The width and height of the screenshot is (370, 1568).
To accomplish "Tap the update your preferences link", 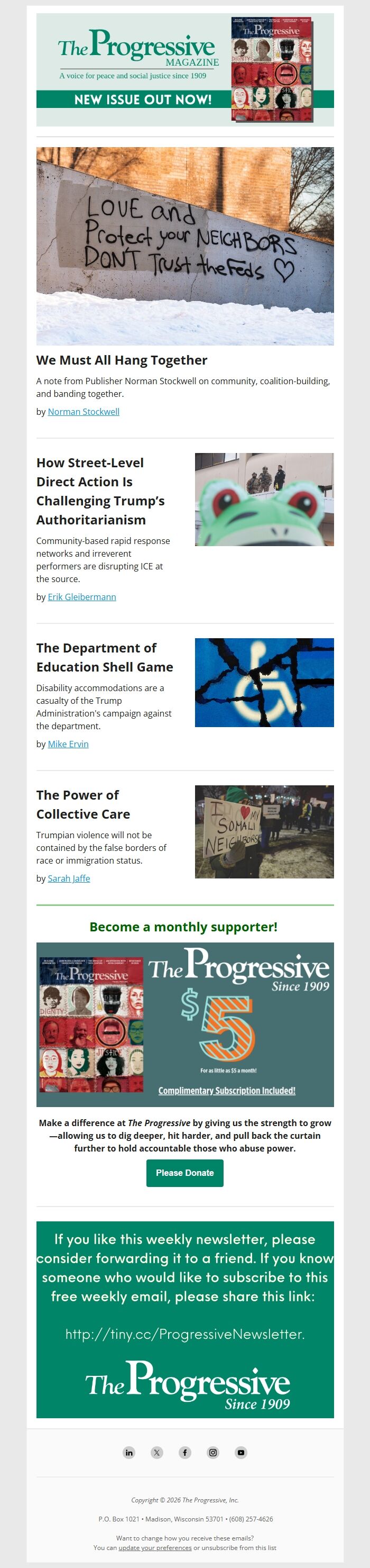I will coord(155,1547).
